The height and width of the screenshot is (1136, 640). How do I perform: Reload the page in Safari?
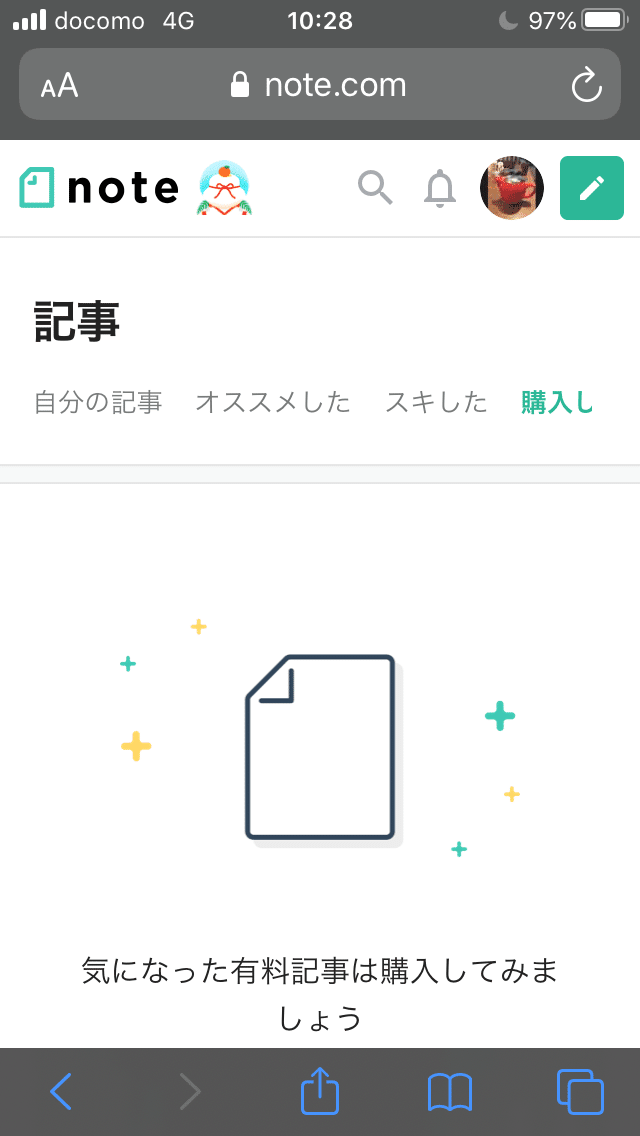(586, 85)
